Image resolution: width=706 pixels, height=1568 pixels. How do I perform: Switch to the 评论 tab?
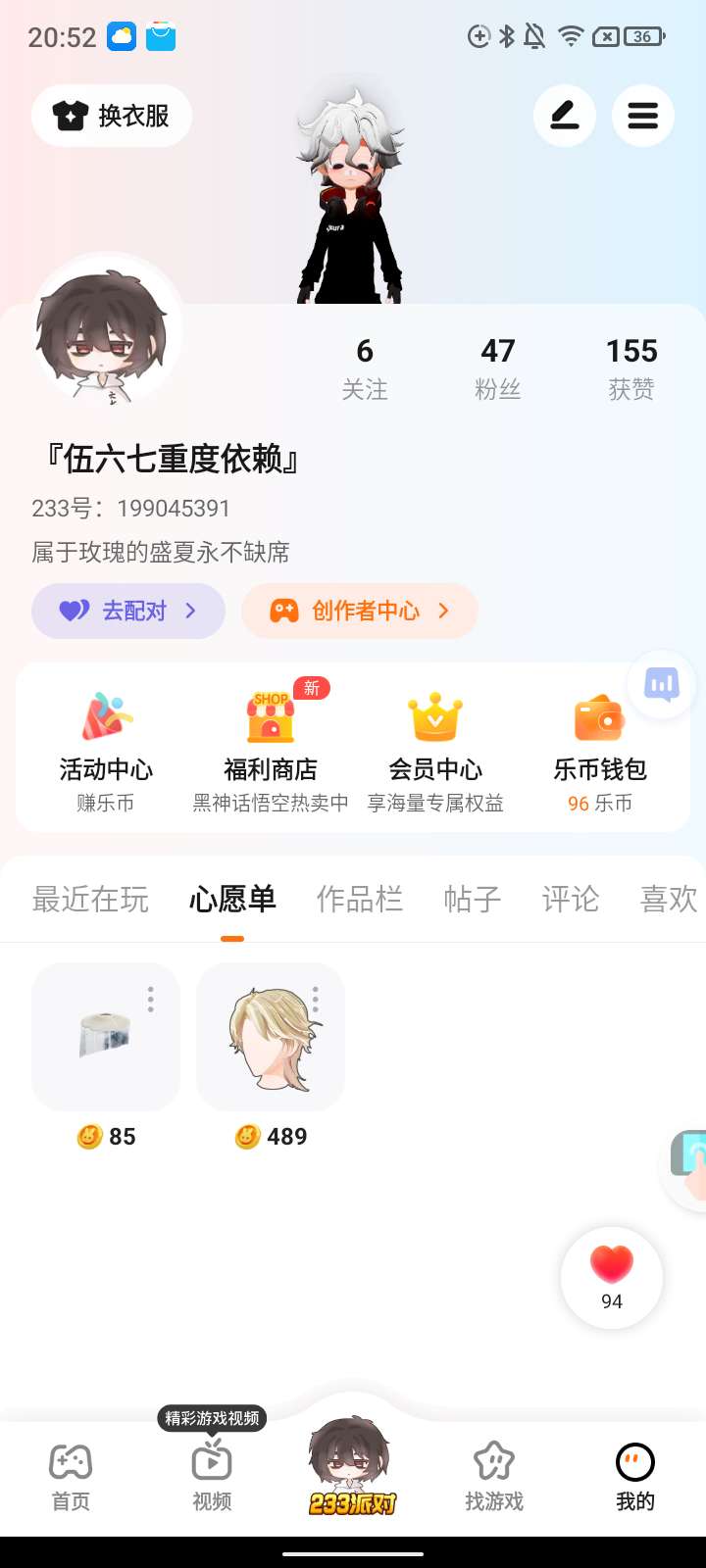[570, 899]
